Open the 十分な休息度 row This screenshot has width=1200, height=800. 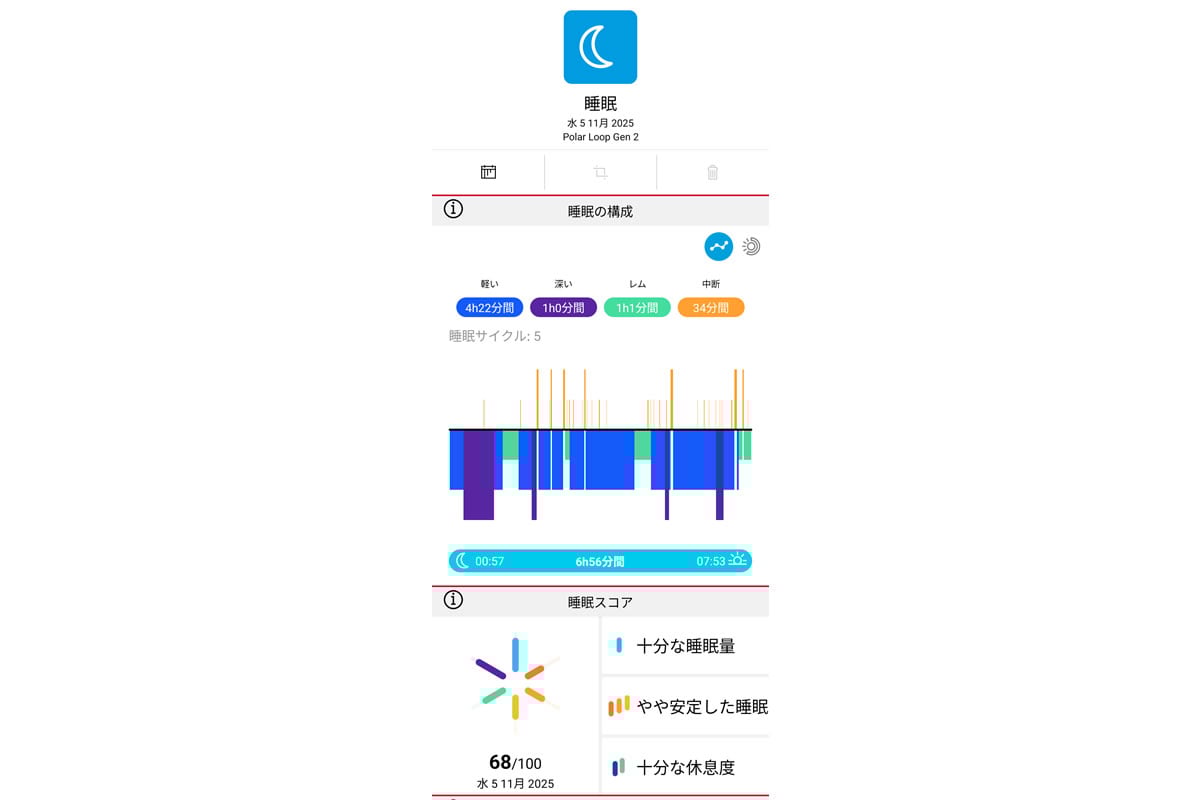tap(686, 767)
